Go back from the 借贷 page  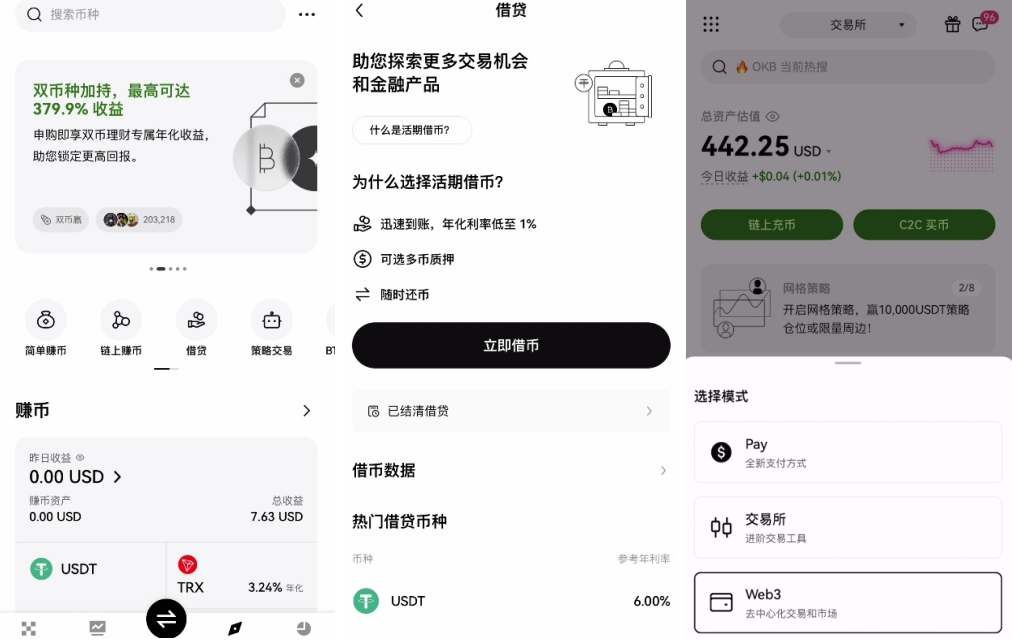[x=360, y=11]
